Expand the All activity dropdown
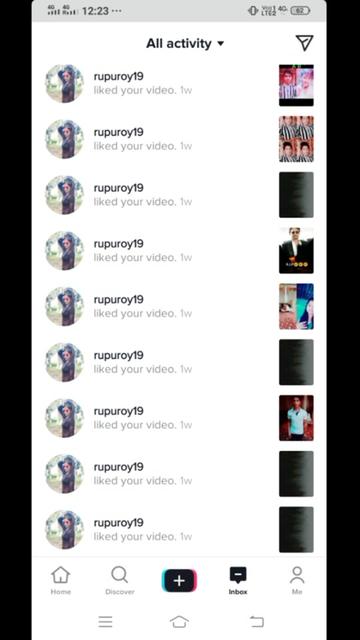This screenshot has width=360, height=640. point(185,43)
